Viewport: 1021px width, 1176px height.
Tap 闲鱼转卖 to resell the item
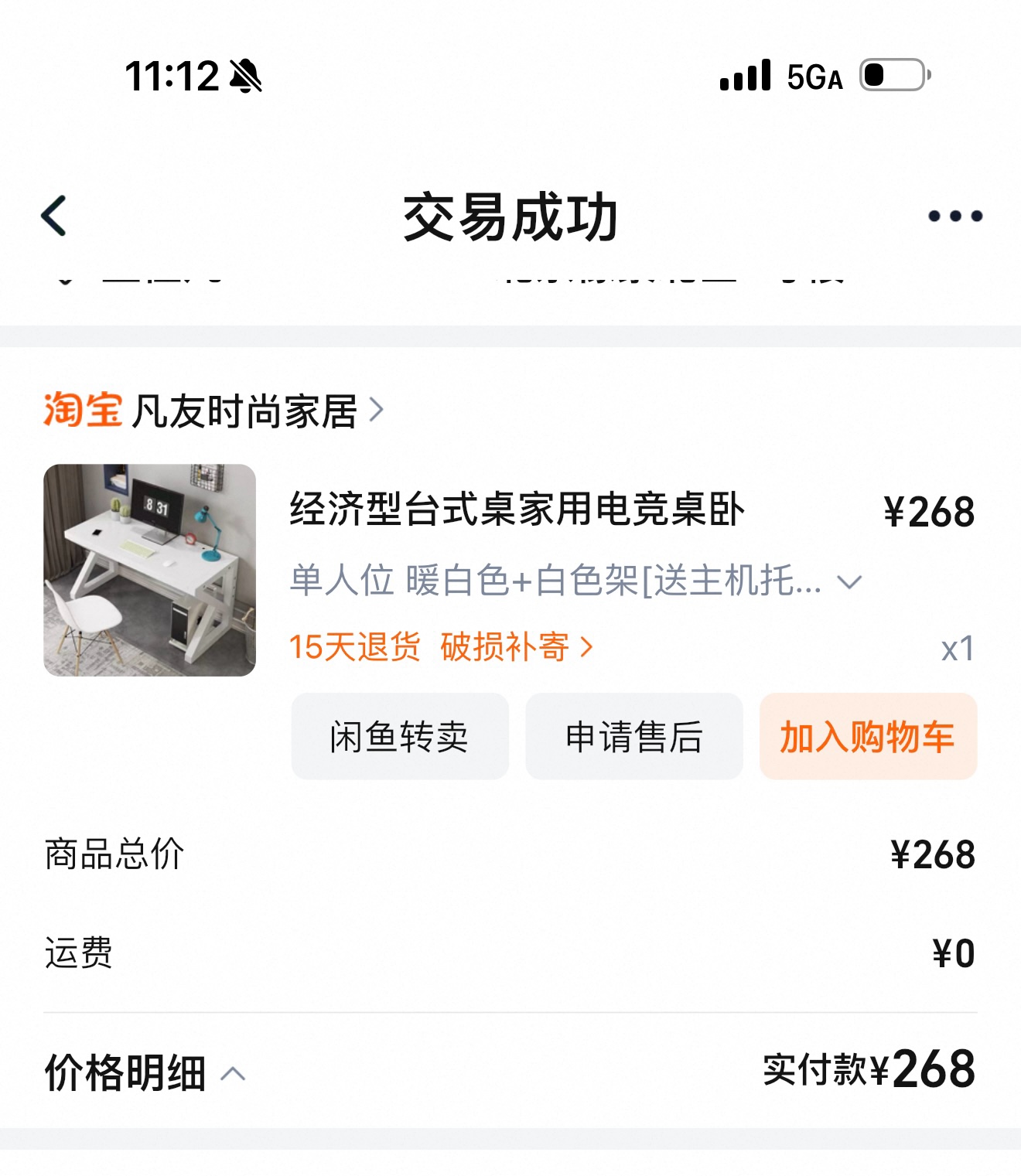[399, 736]
